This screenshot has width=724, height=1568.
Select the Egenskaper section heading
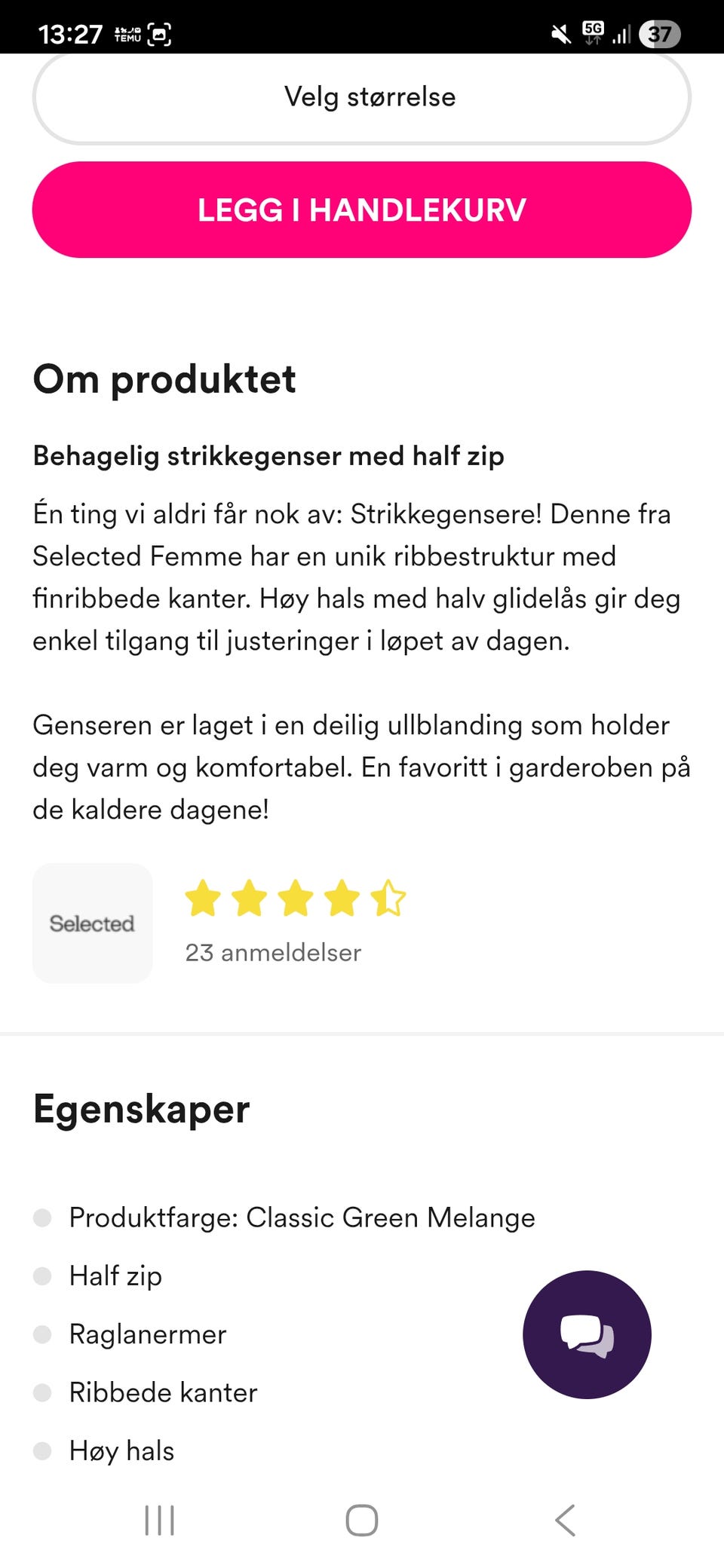click(140, 1107)
